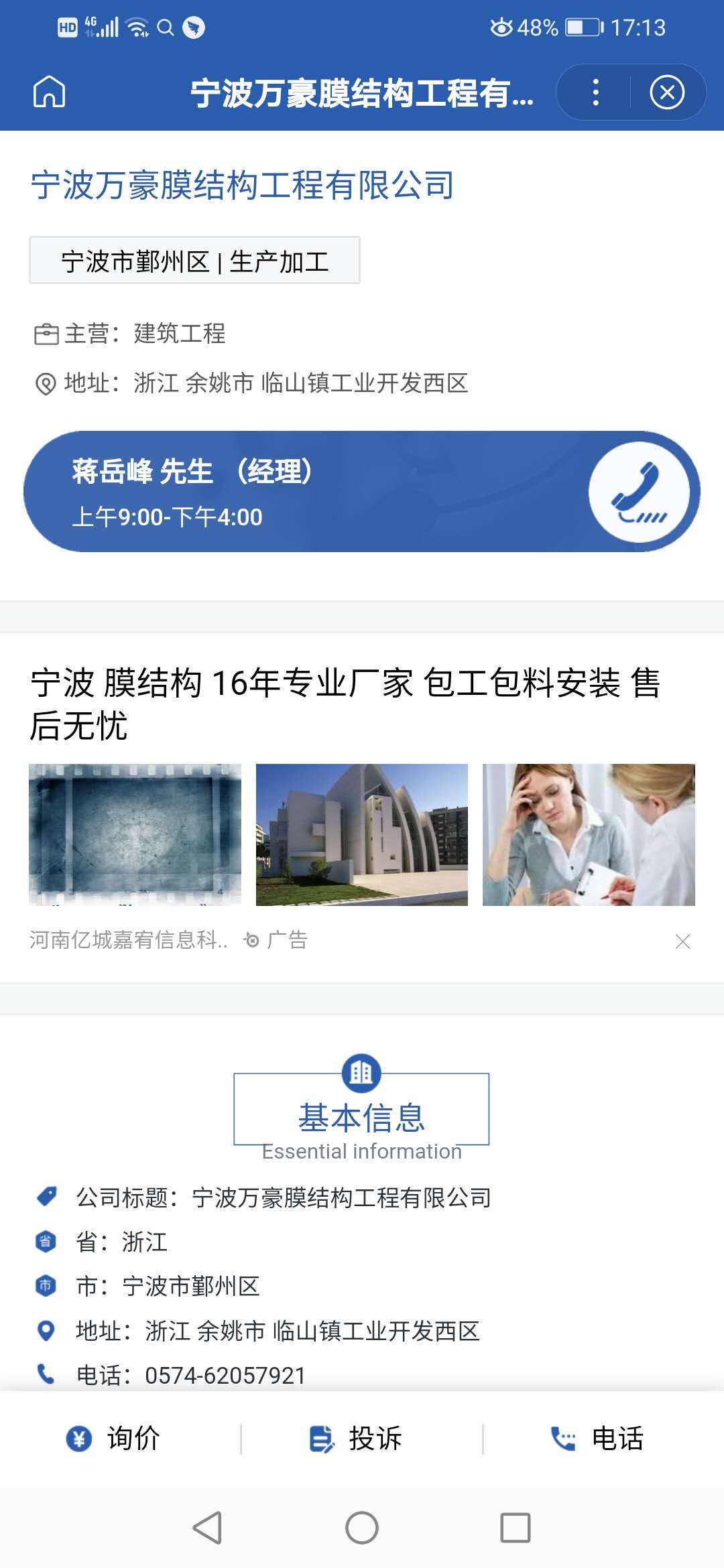Open the three-dot menu at top right

[593, 94]
